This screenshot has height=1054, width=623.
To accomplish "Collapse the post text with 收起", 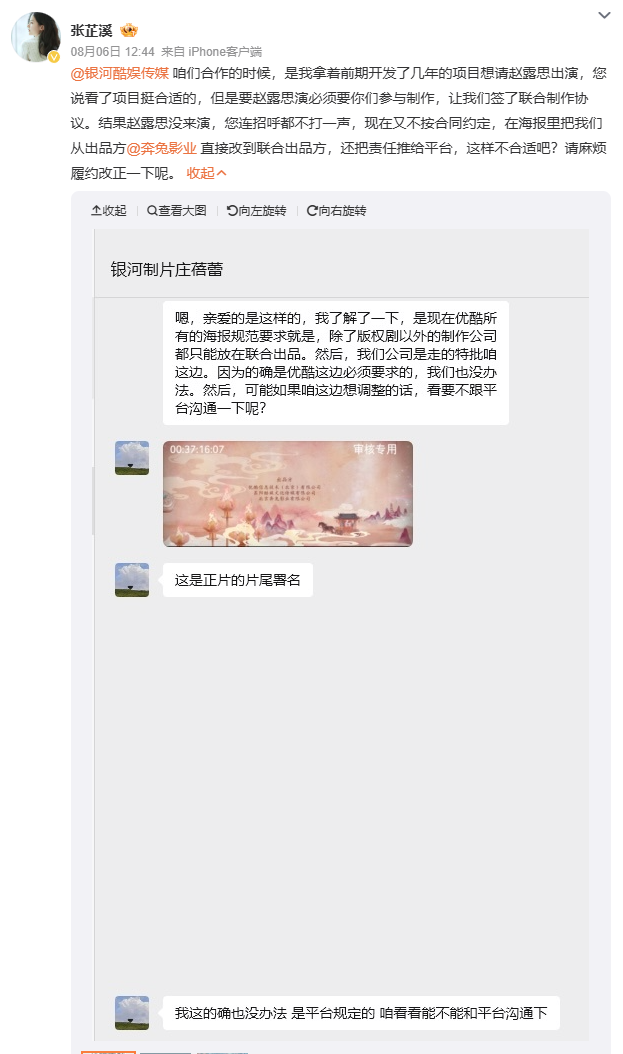I will point(207,173).
